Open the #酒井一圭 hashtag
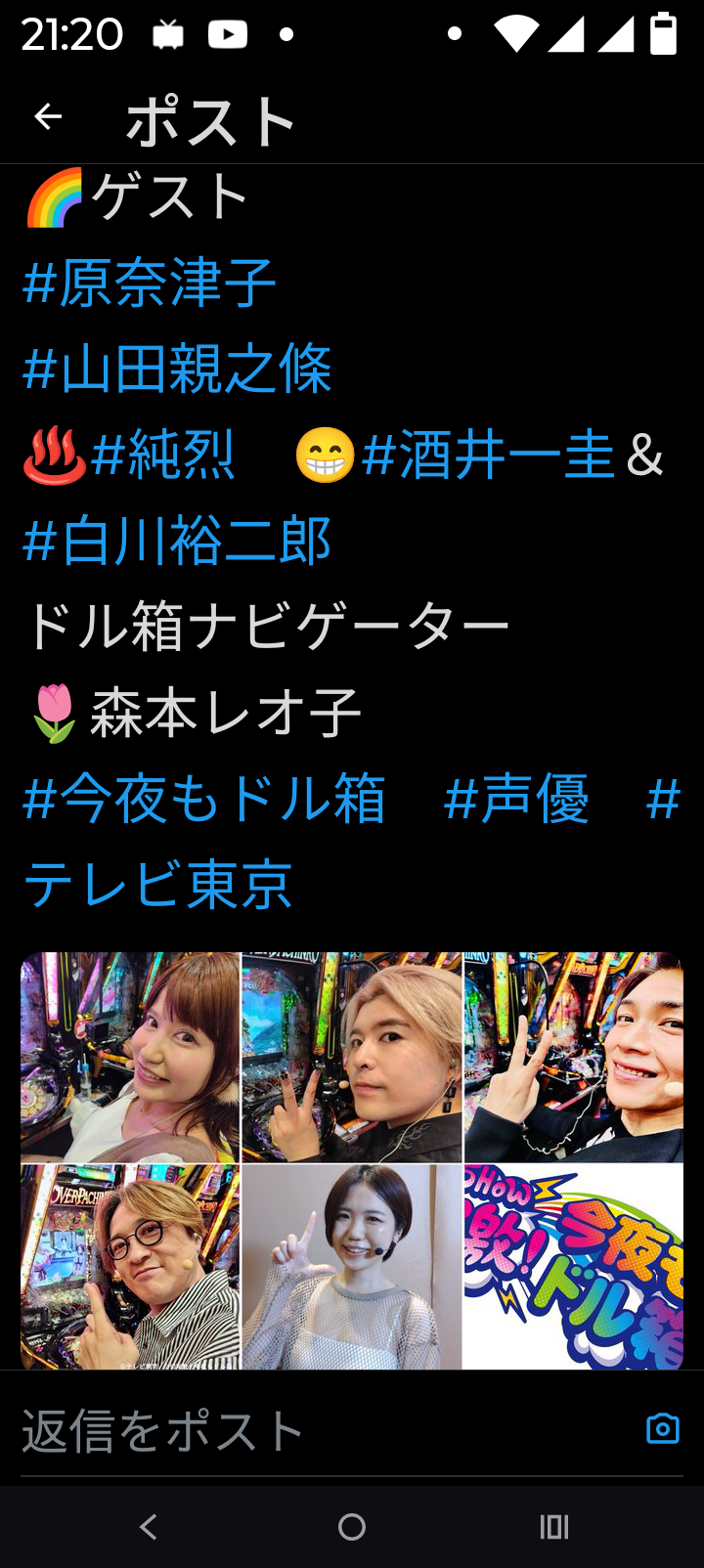Image resolution: width=704 pixels, height=1568 pixels. tap(488, 456)
